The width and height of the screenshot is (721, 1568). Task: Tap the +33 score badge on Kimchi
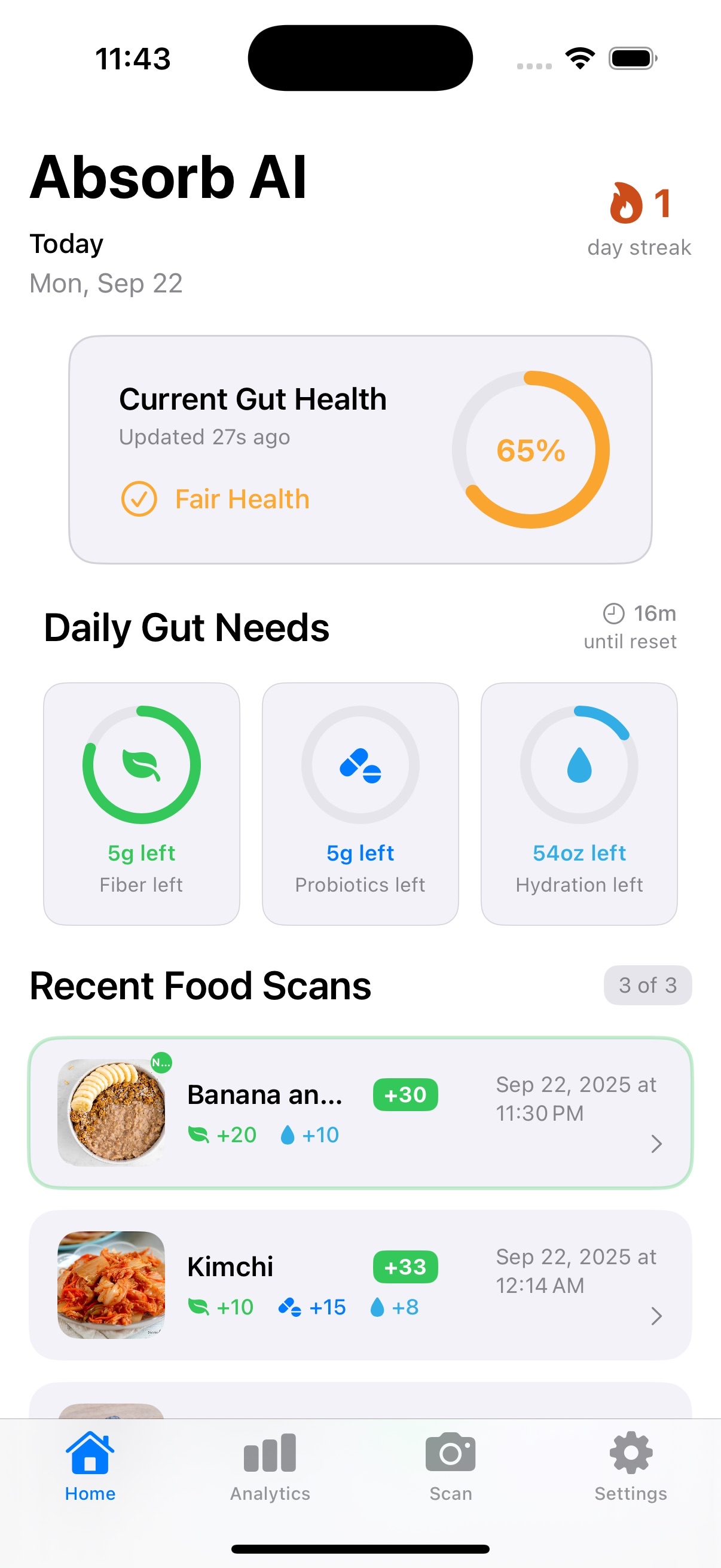pyautogui.click(x=405, y=1266)
